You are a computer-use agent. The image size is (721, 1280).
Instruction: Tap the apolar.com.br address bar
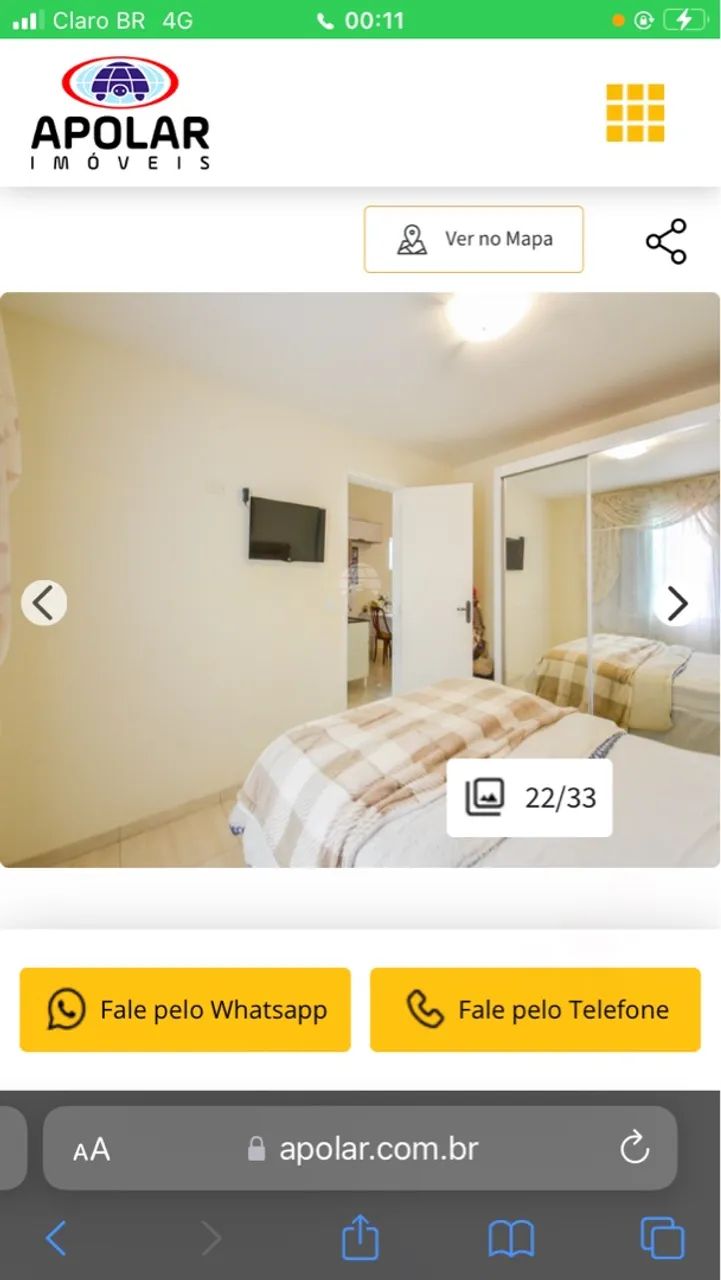pyautogui.click(x=365, y=1149)
